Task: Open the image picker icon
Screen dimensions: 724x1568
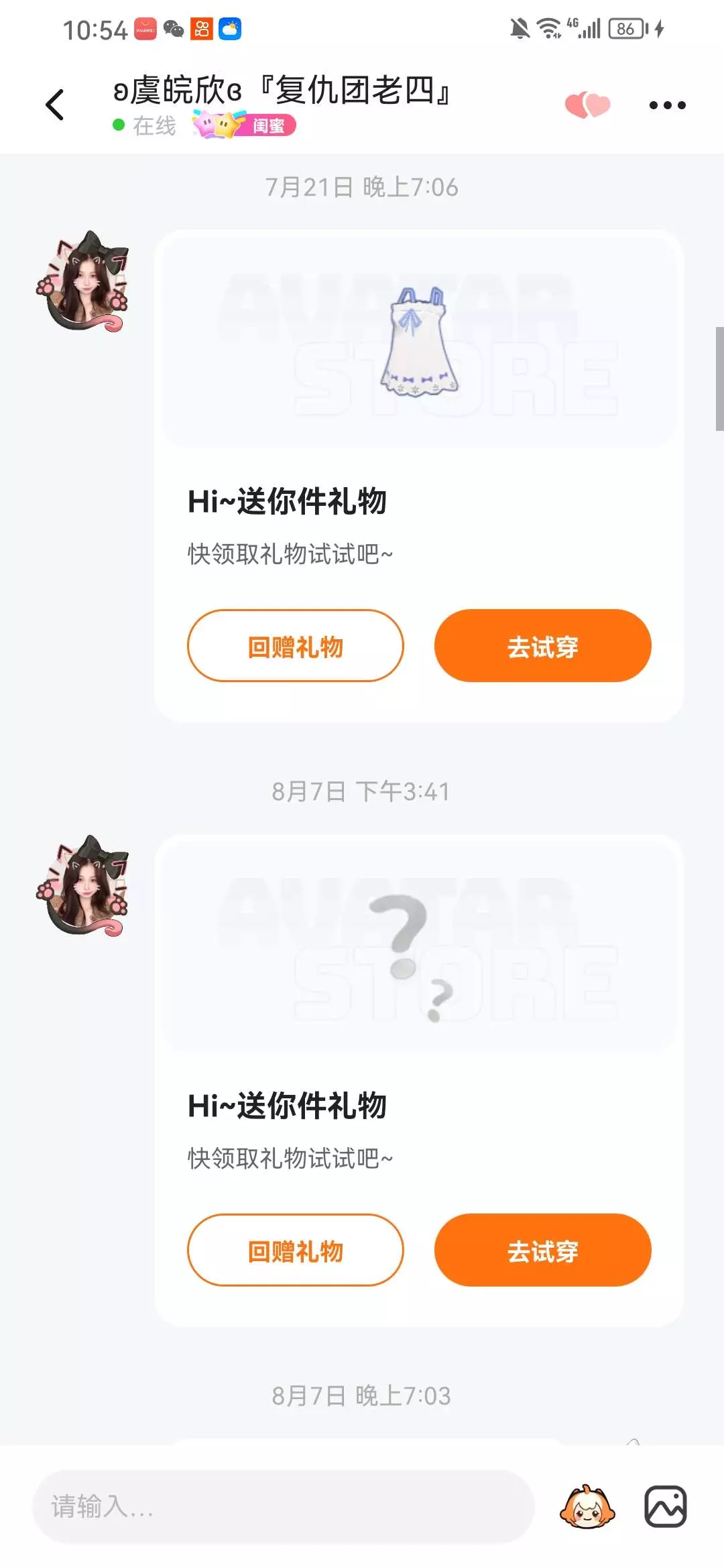Action: [666, 1507]
